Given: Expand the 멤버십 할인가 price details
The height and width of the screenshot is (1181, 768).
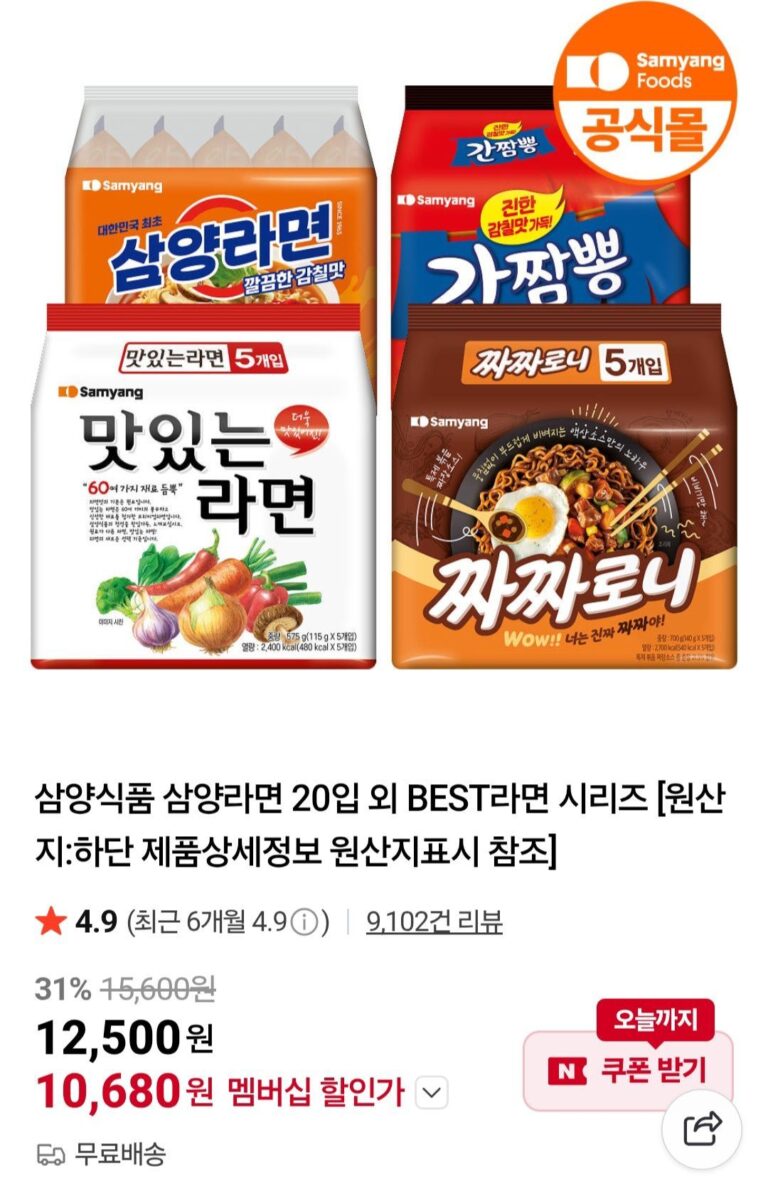Looking at the screenshot, I should pyautogui.click(x=431, y=1093).
